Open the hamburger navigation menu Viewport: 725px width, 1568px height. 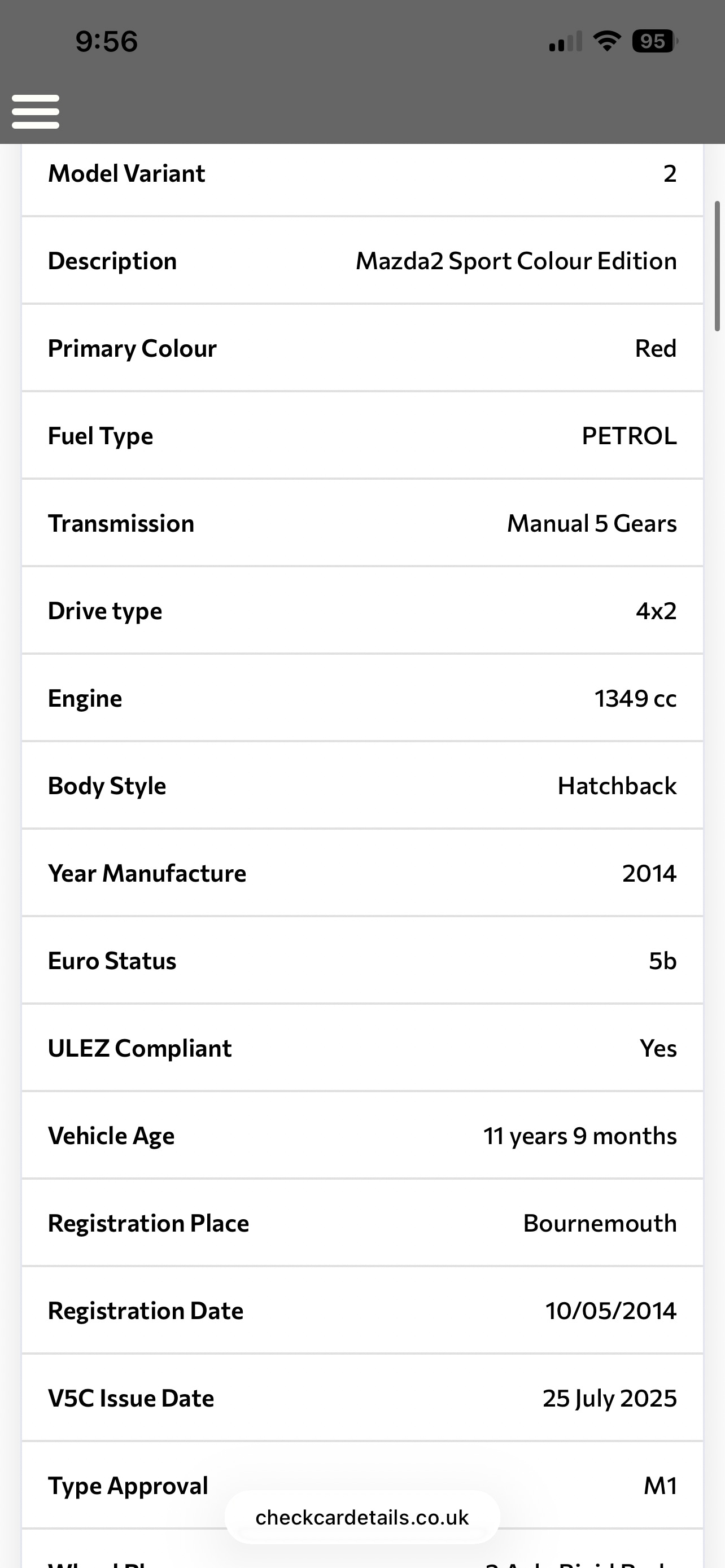[x=34, y=111]
